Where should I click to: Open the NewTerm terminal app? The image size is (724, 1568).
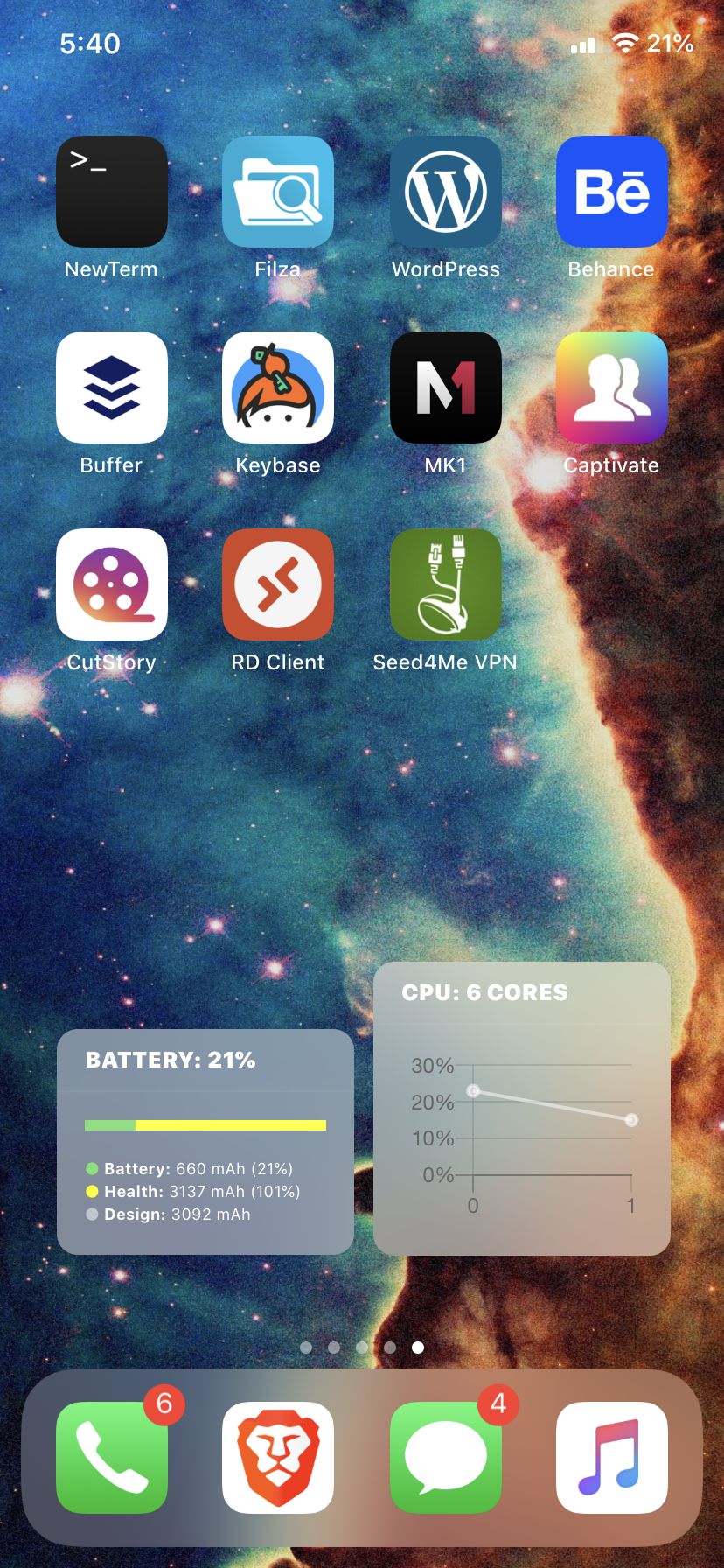[112, 192]
